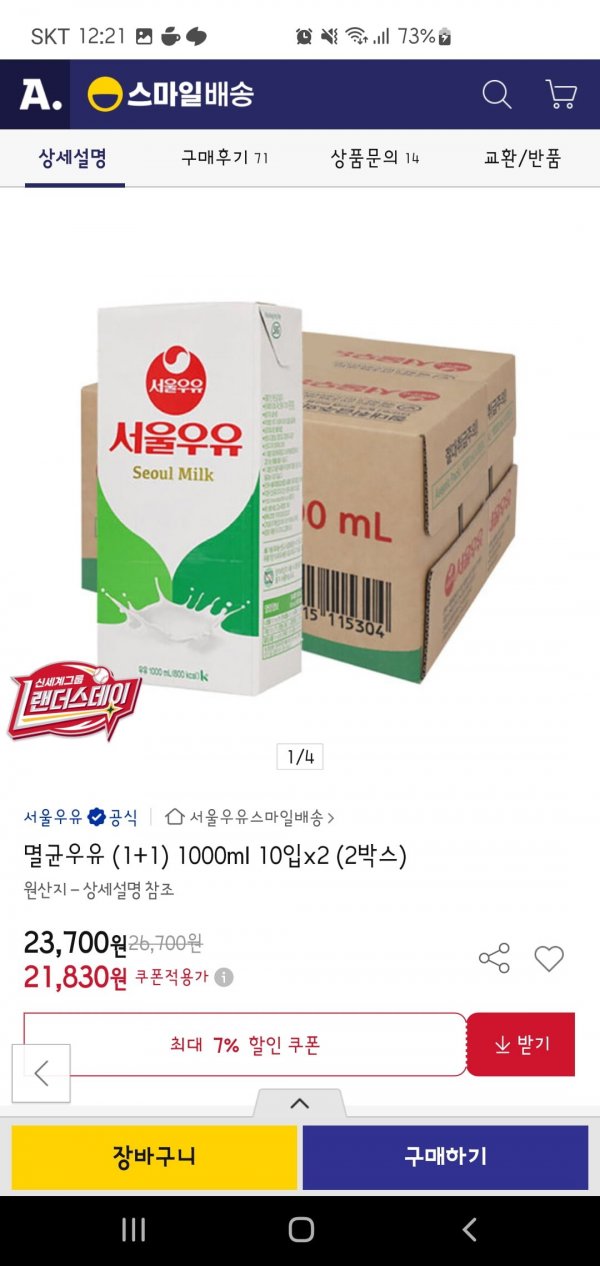Viewport: 600px width, 1266px height.
Task: Share this product
Action: click(x=494, y=958)
